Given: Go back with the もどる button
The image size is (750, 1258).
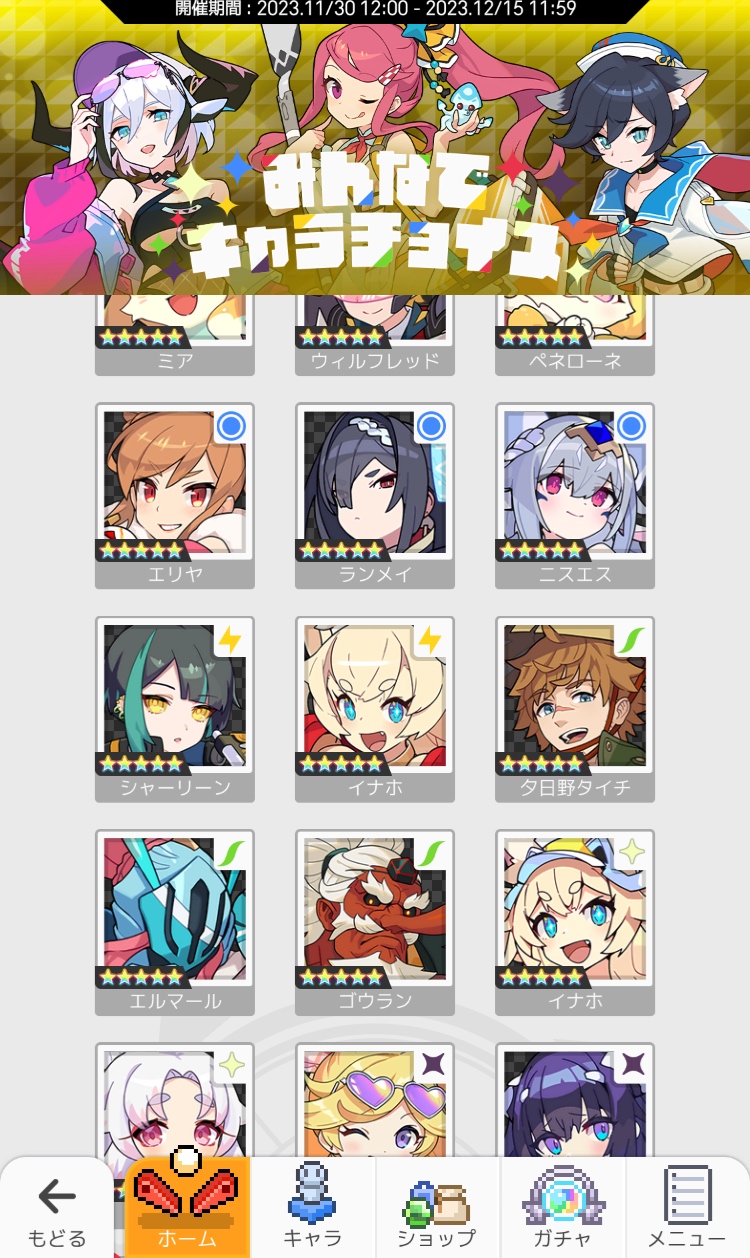Looking at the screenshot, I should [x=57, y=1210].
